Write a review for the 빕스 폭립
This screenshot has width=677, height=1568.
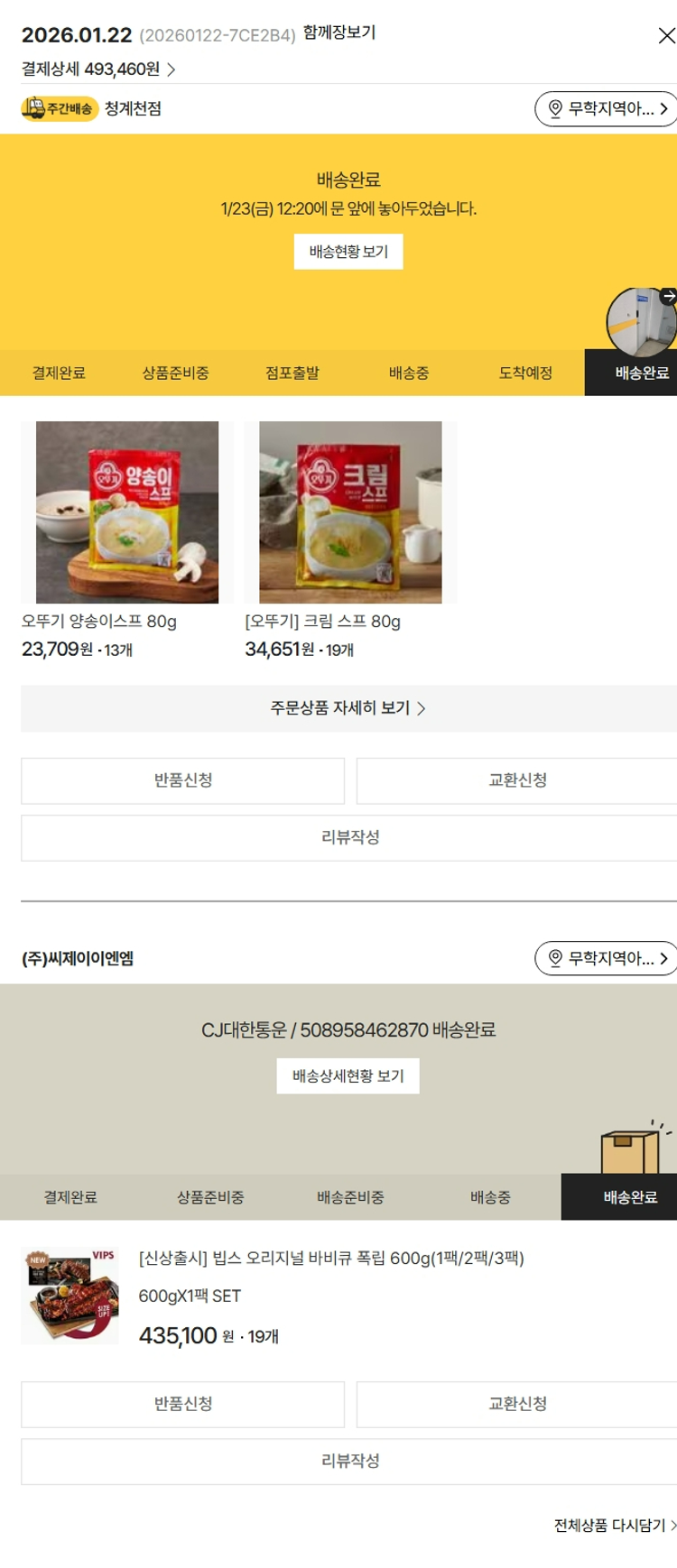pyautogui.click(x=350, y=1461)
